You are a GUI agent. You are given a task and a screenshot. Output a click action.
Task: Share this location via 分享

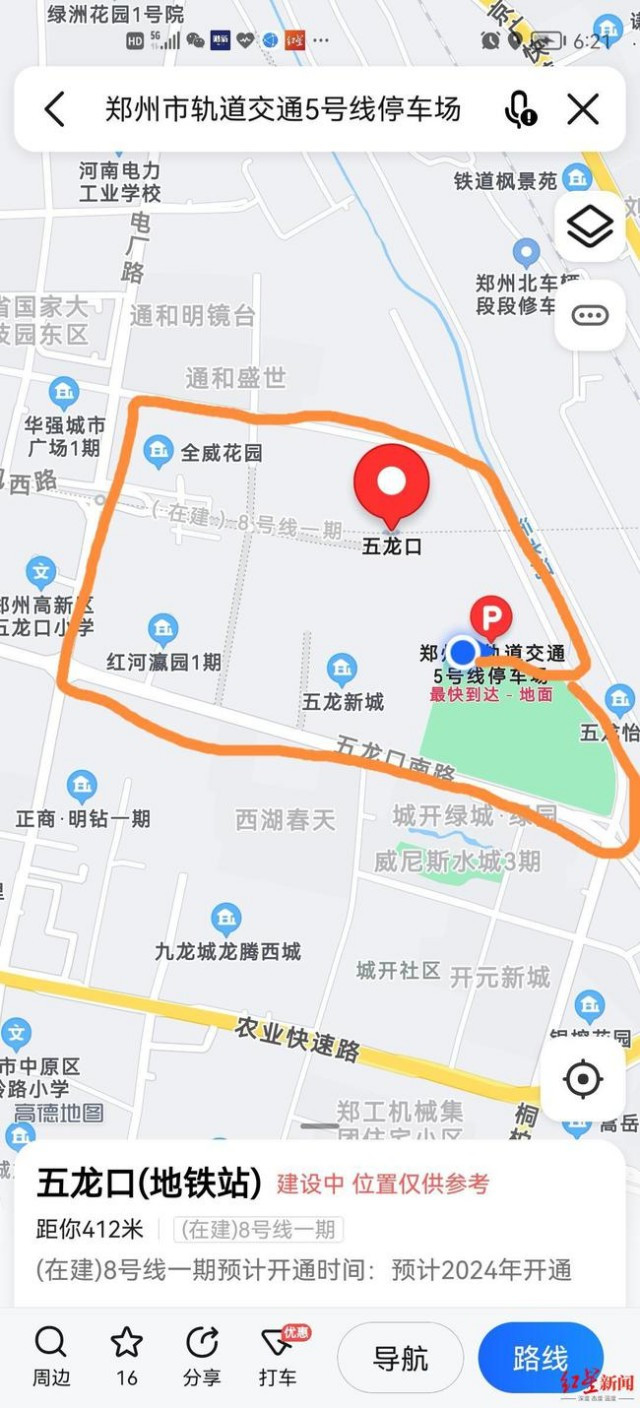point(202,1357)
